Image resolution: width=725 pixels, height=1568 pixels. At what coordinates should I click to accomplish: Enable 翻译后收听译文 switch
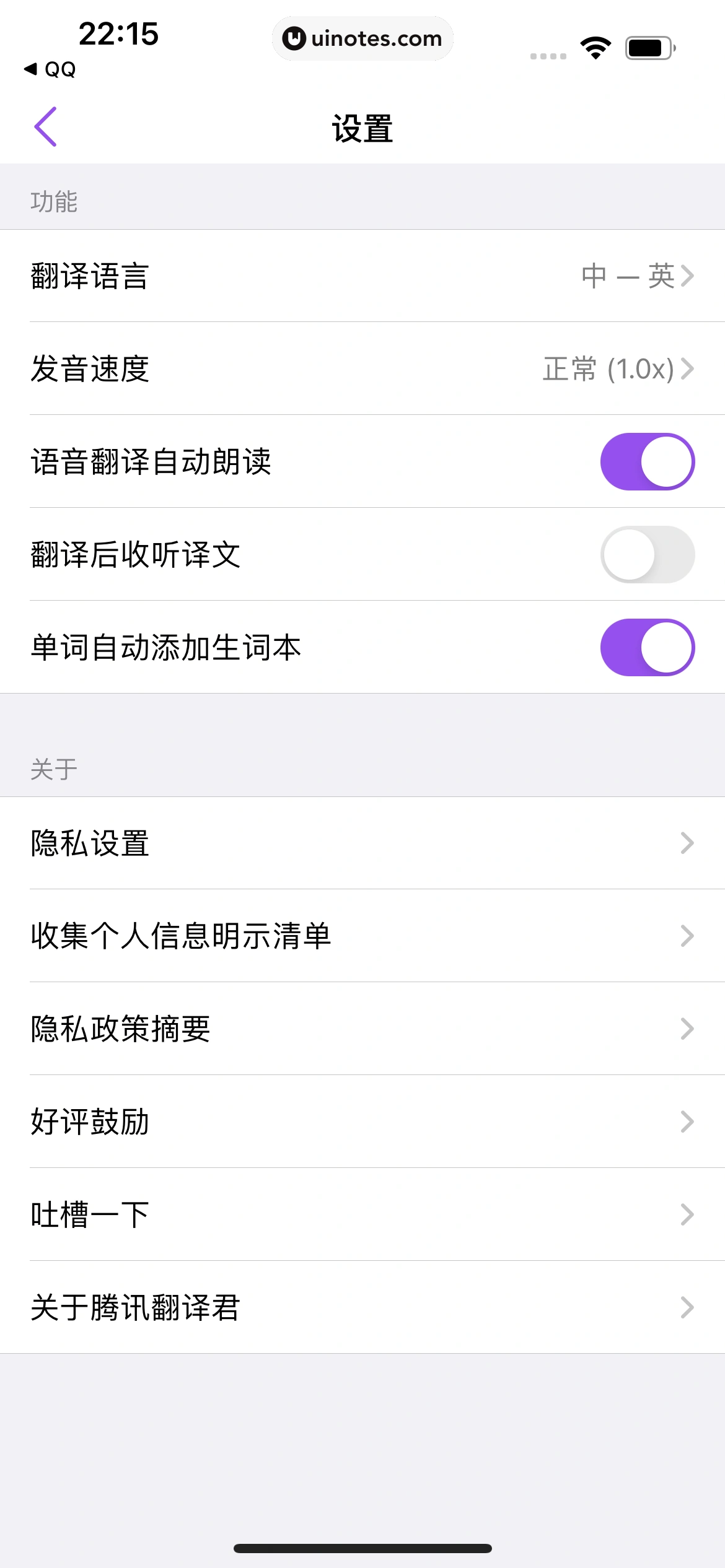point(647,555)
